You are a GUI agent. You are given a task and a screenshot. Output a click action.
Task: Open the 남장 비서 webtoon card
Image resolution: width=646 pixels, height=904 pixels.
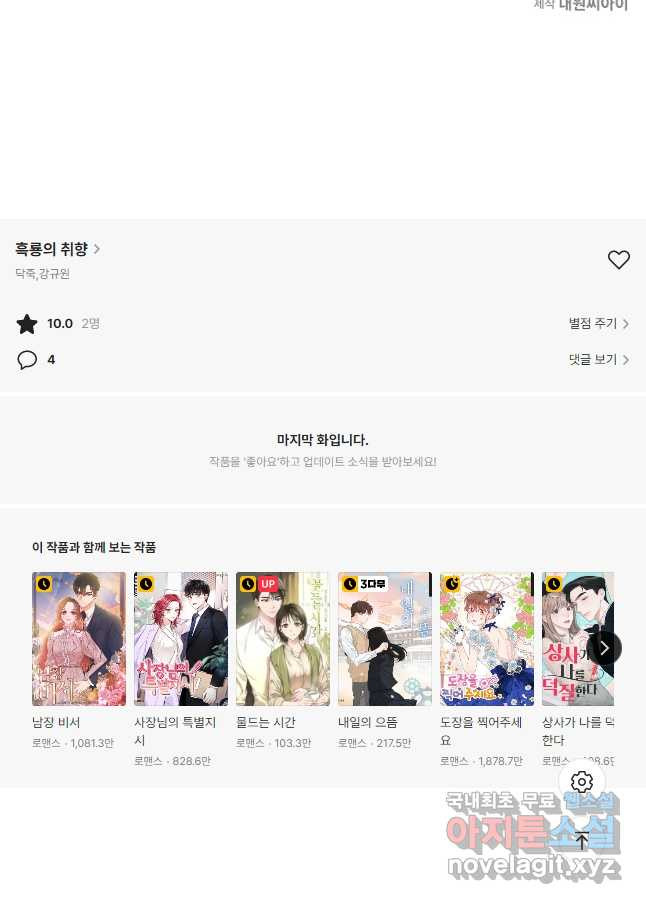click(x=79, y=640)
